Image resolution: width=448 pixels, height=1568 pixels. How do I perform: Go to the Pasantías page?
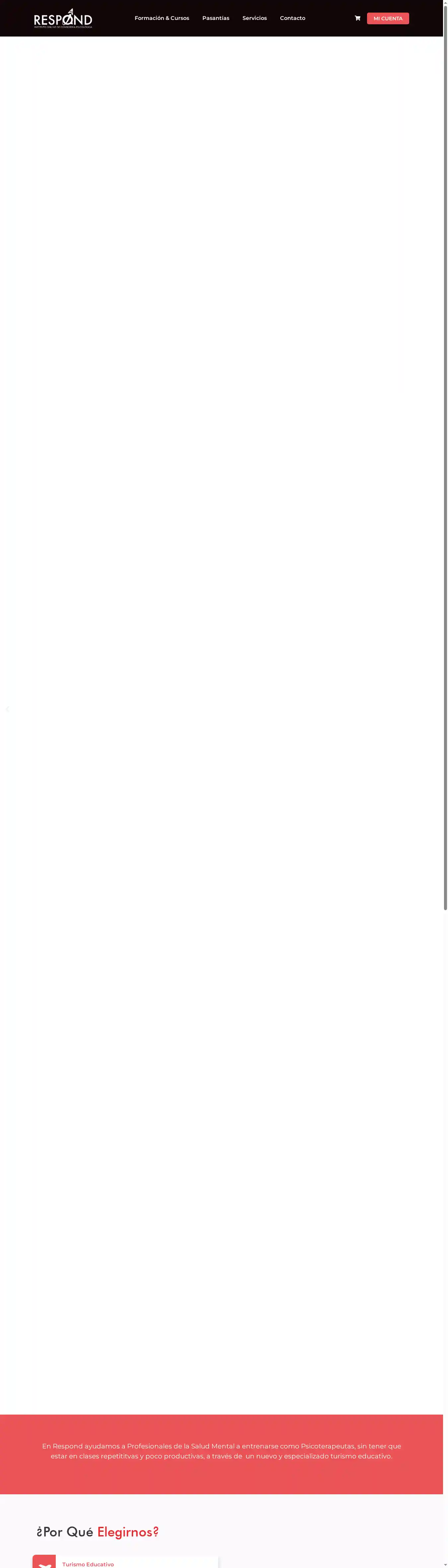point(215,18)
